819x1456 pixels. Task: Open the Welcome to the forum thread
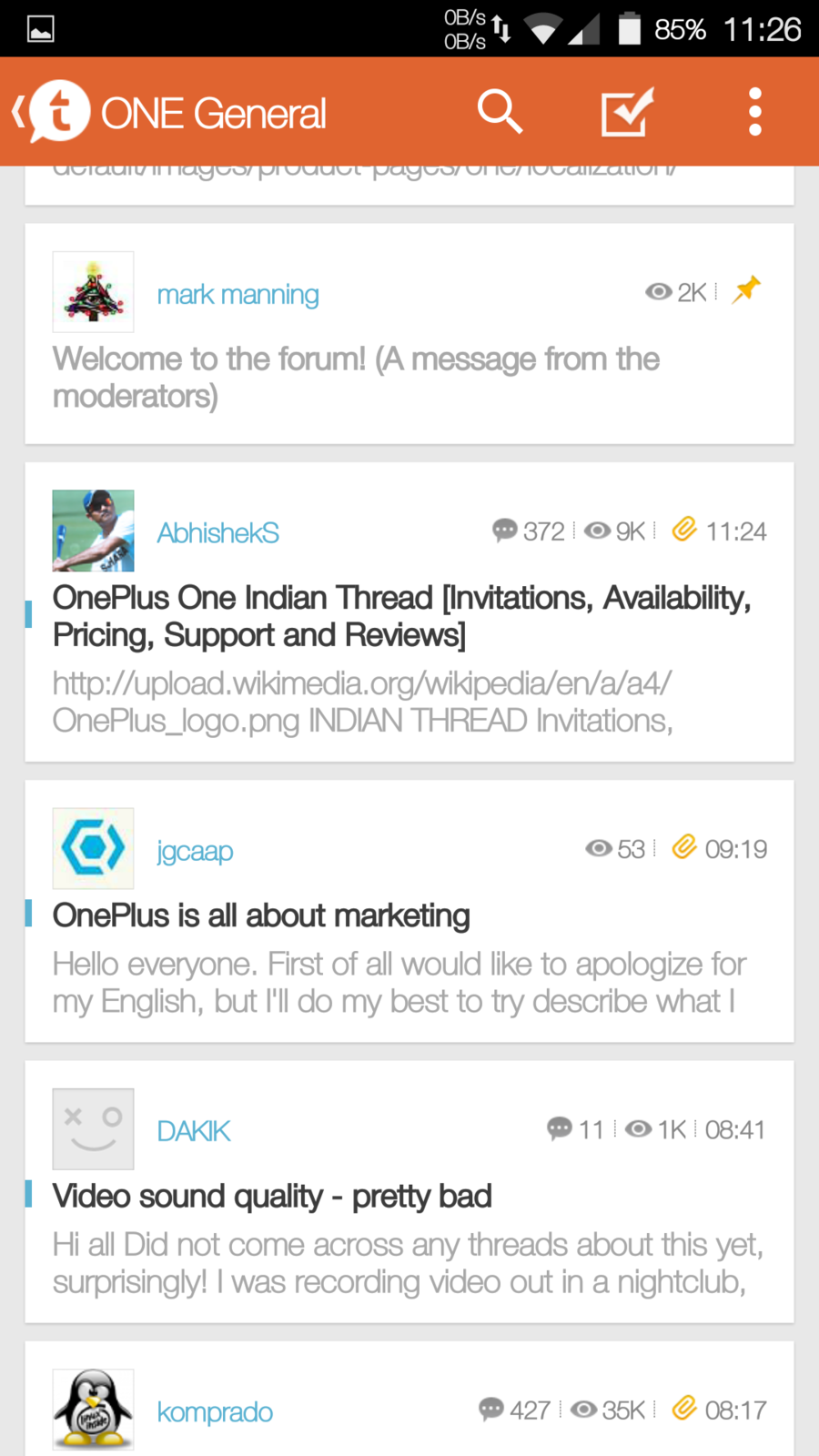(x=355, y=378)
